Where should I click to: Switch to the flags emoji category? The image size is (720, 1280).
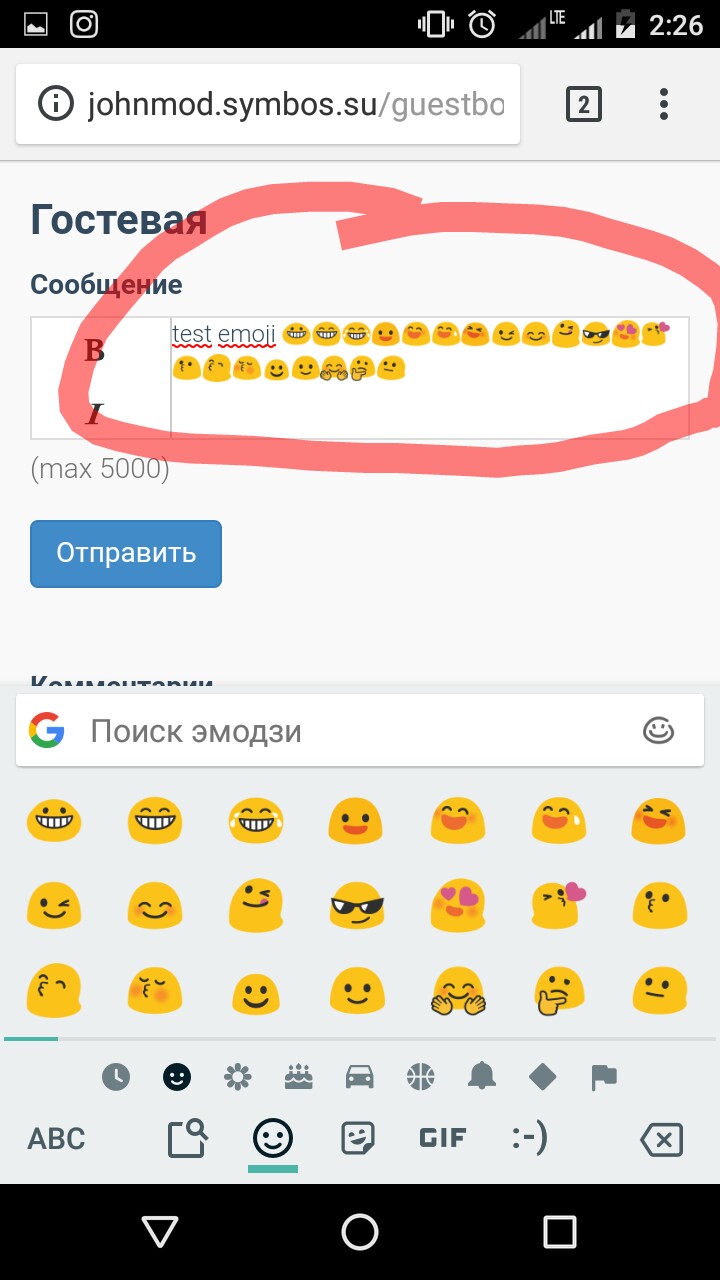click(603, 1076)
